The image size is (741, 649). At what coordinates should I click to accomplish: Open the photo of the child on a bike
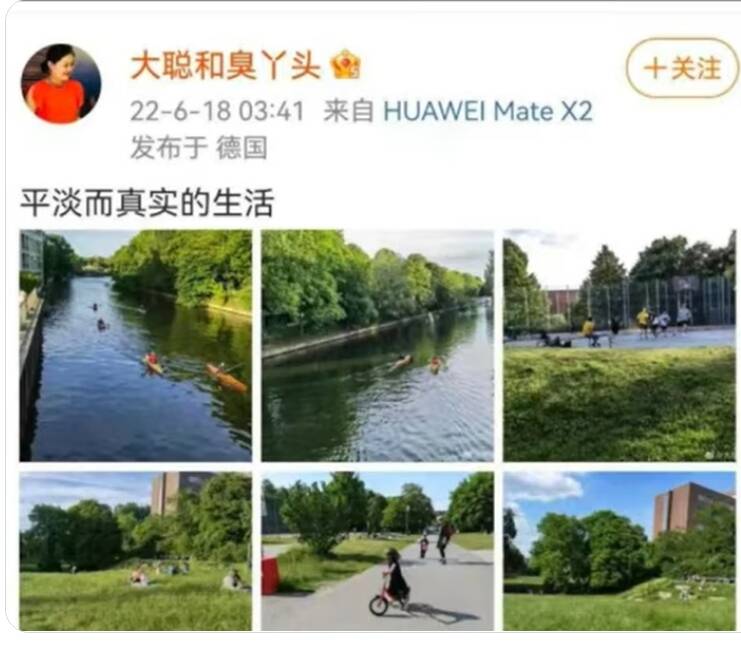pos(377,551)
